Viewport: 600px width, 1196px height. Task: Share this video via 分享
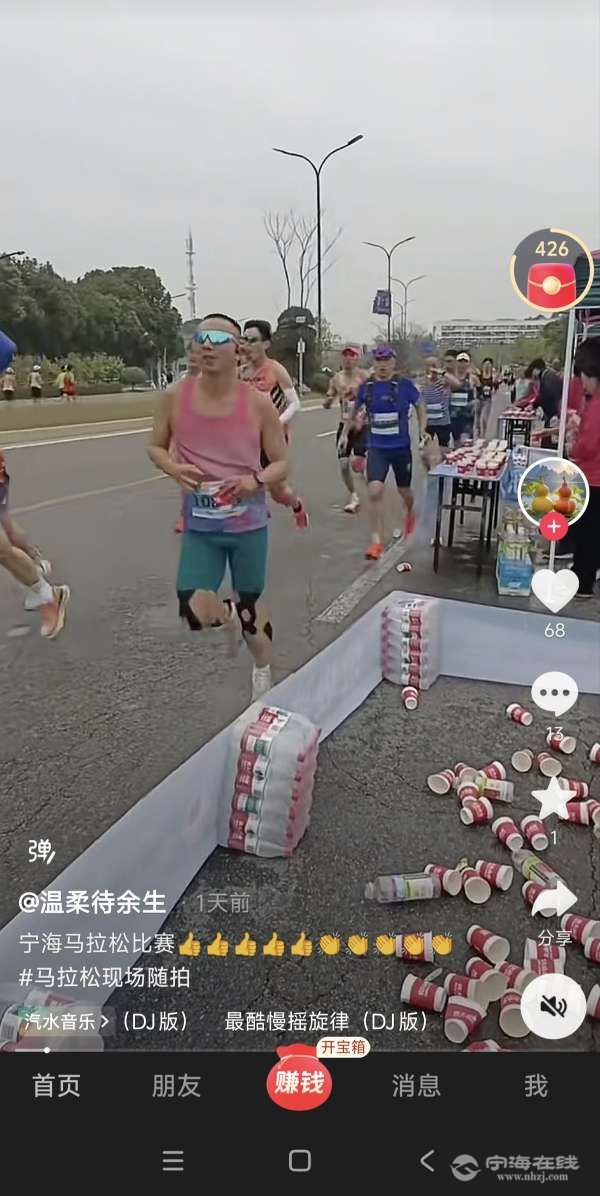point(554,901)
